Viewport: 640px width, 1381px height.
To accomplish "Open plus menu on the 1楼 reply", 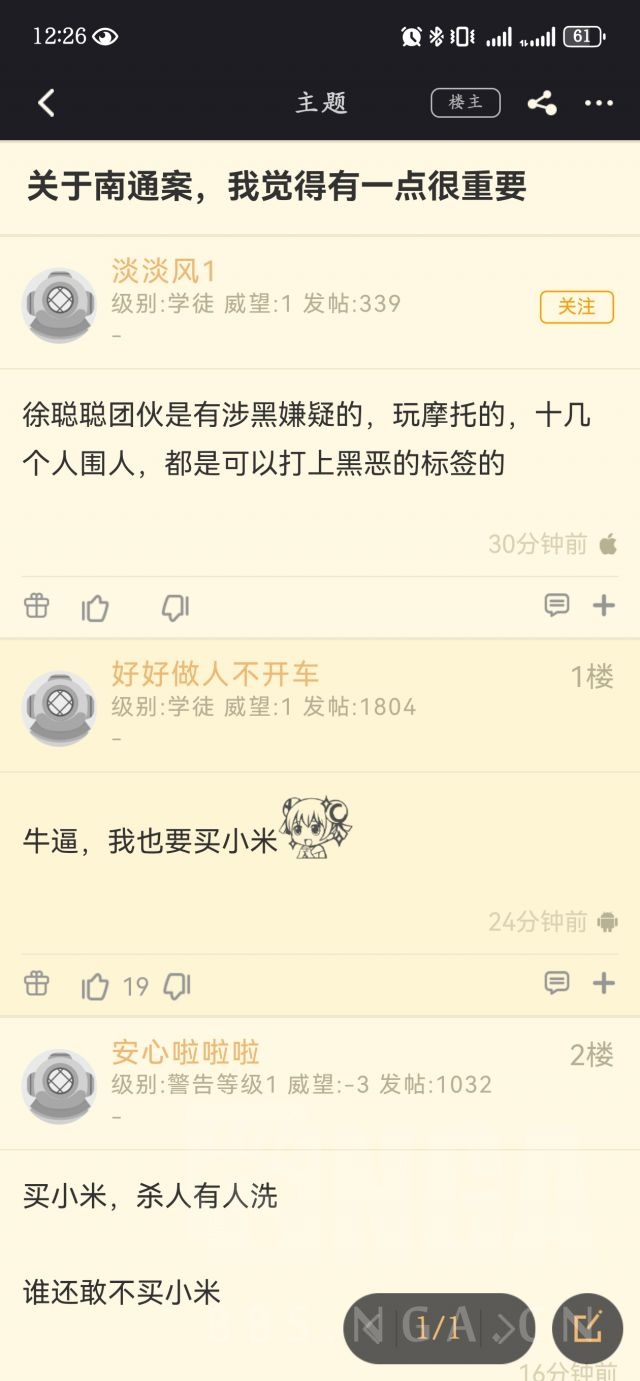I will pyautogui.click(x=604, y=983).
